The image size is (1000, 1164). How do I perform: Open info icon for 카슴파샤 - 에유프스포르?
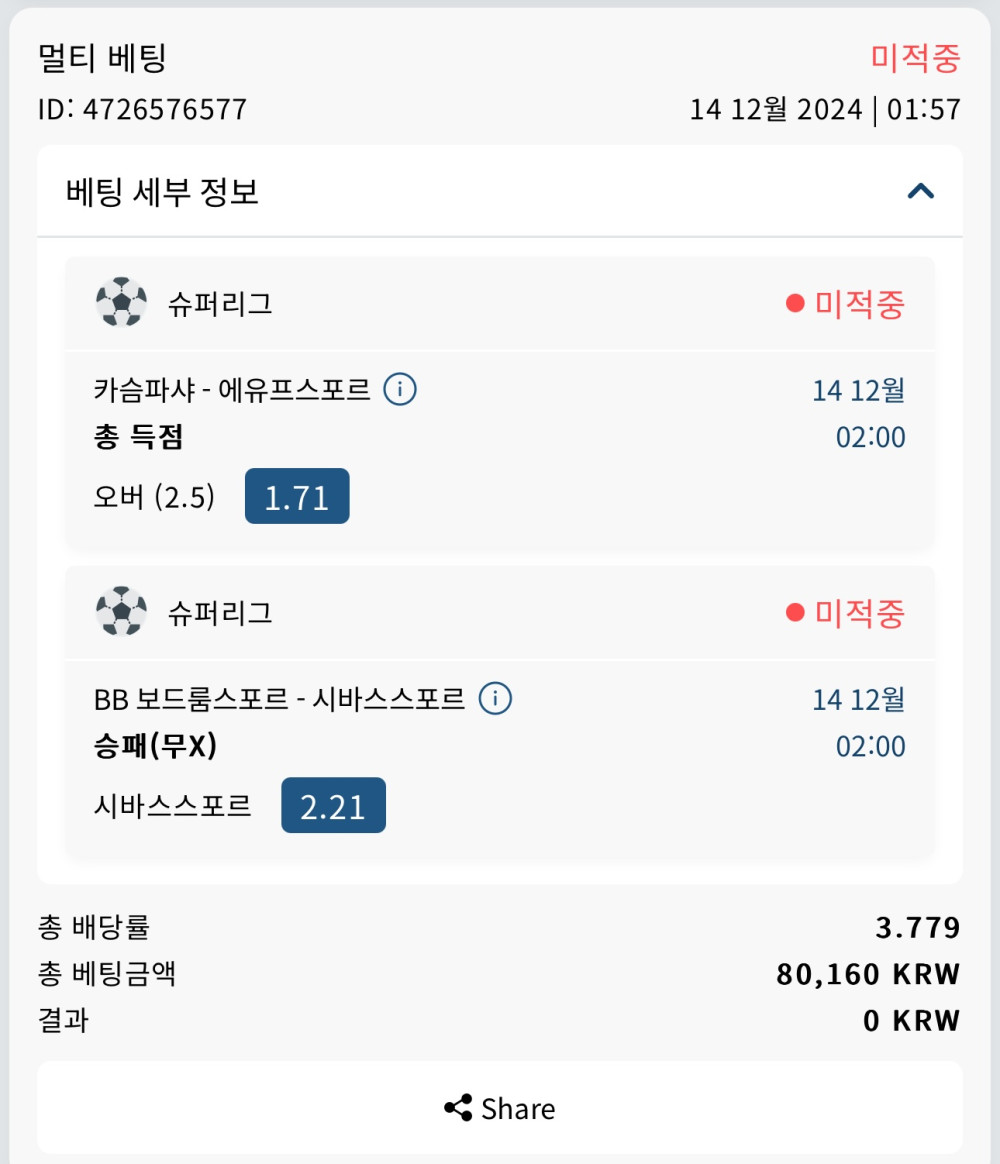point(400,389)
